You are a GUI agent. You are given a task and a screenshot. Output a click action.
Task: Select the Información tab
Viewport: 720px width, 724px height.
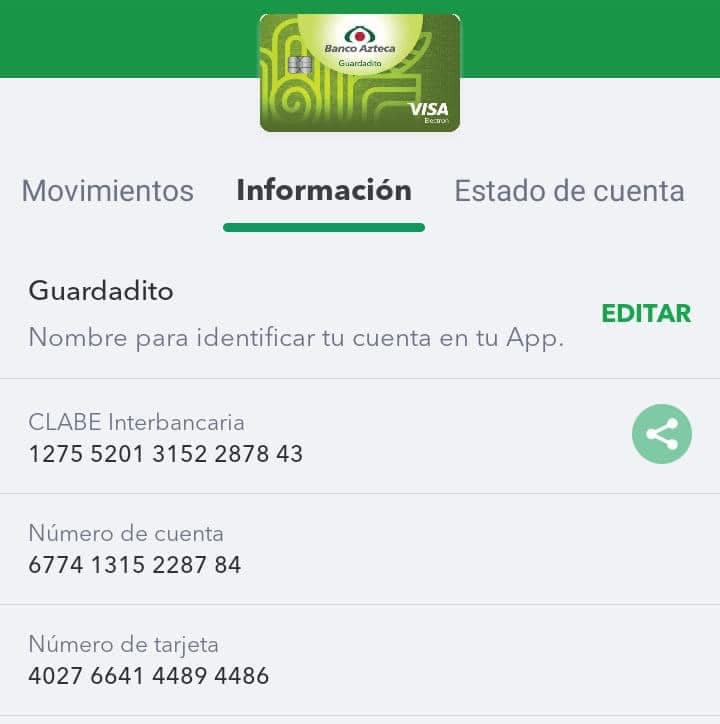[324, 191]
